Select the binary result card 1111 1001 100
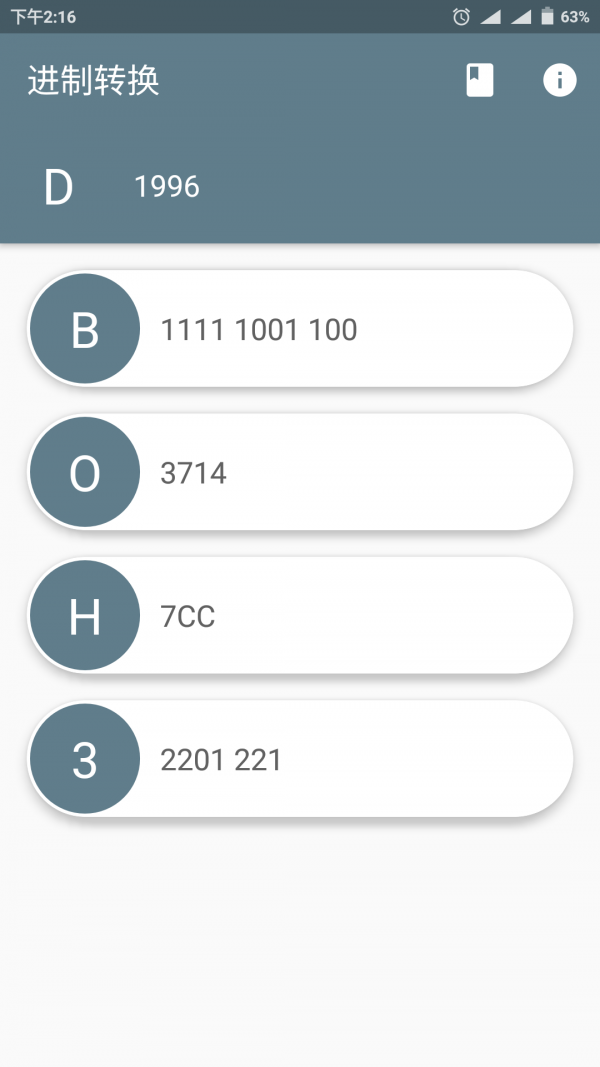 (x=300, y=329)
